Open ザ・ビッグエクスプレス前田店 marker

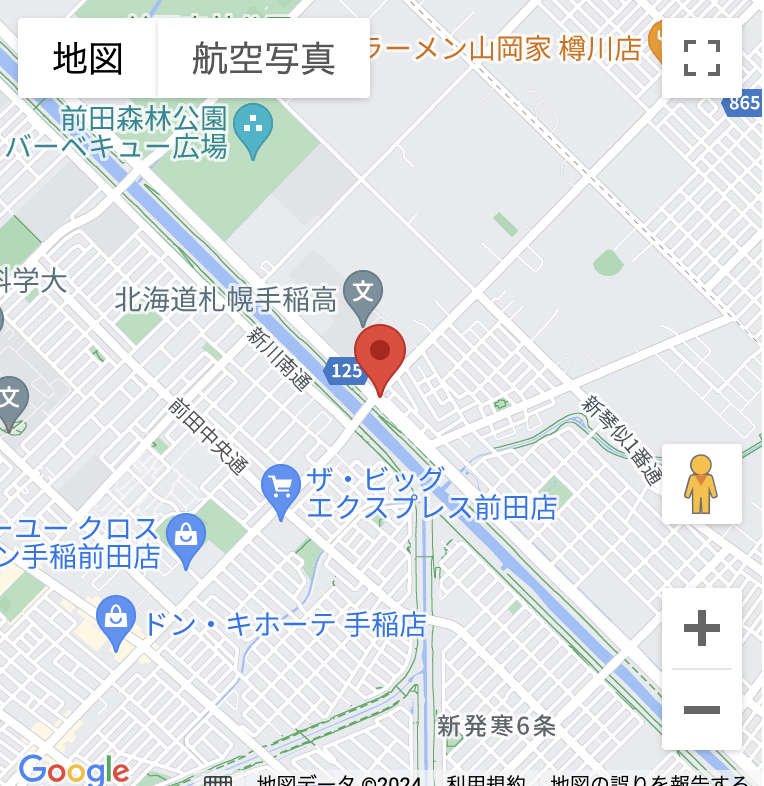tap(281, 487)
